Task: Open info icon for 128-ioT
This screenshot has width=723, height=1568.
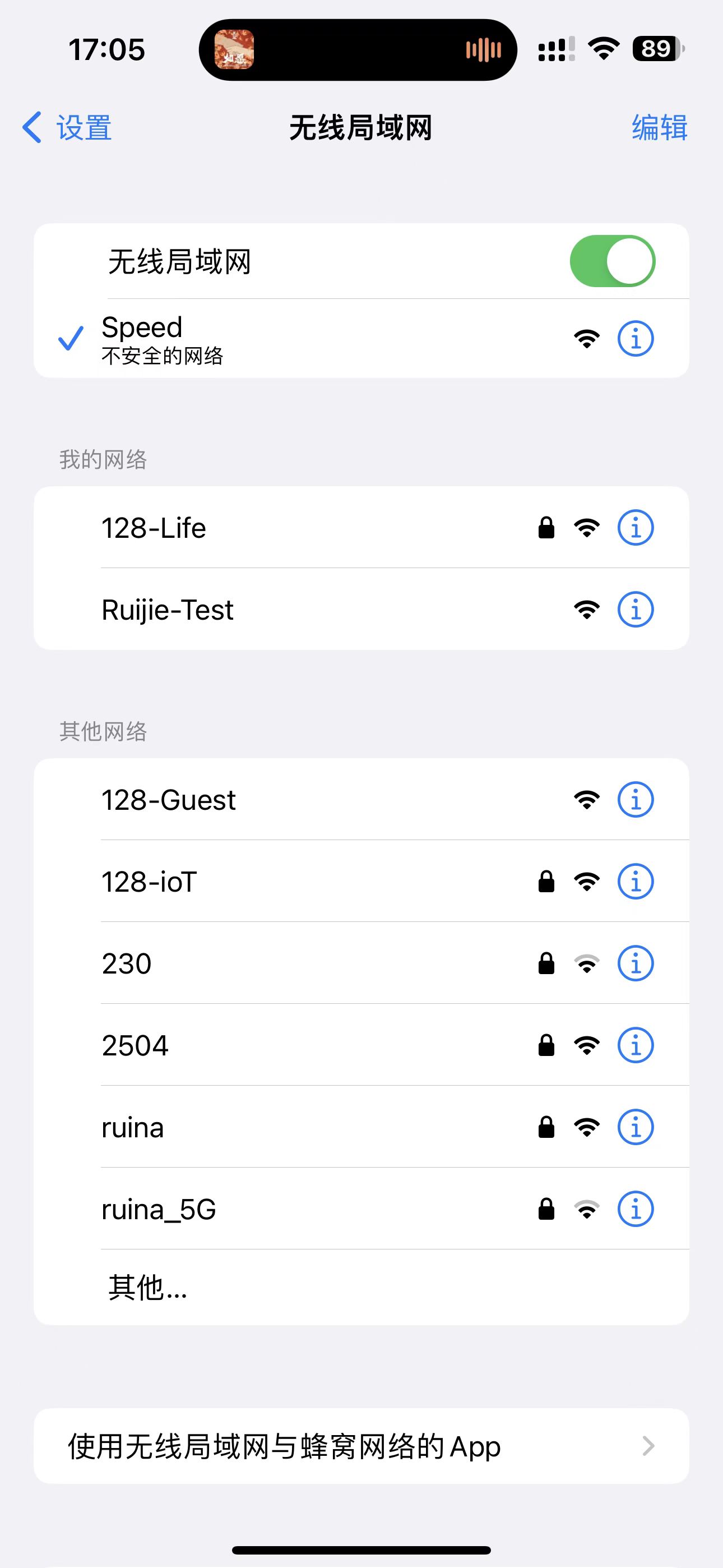Action: click(x=636, y=882)
